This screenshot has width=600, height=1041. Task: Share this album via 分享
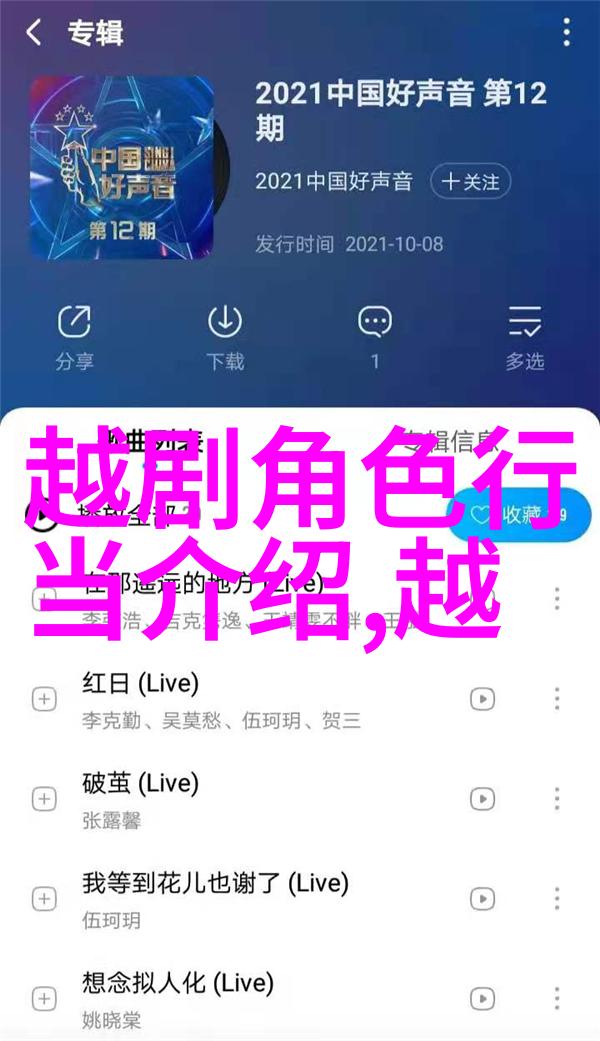click(73, 337)
